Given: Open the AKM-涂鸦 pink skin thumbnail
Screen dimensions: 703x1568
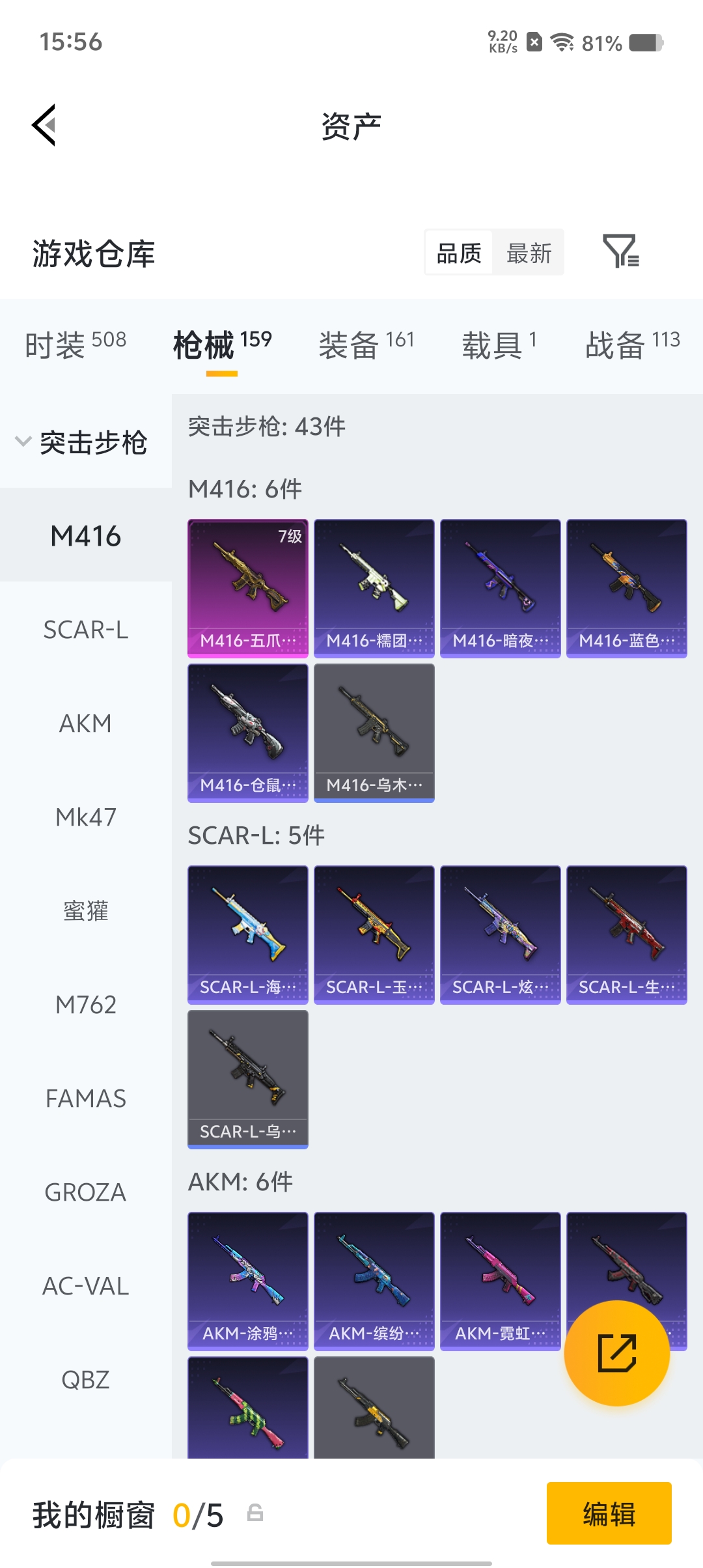Looking at the screenshot, I should [x=247, y=1276].
